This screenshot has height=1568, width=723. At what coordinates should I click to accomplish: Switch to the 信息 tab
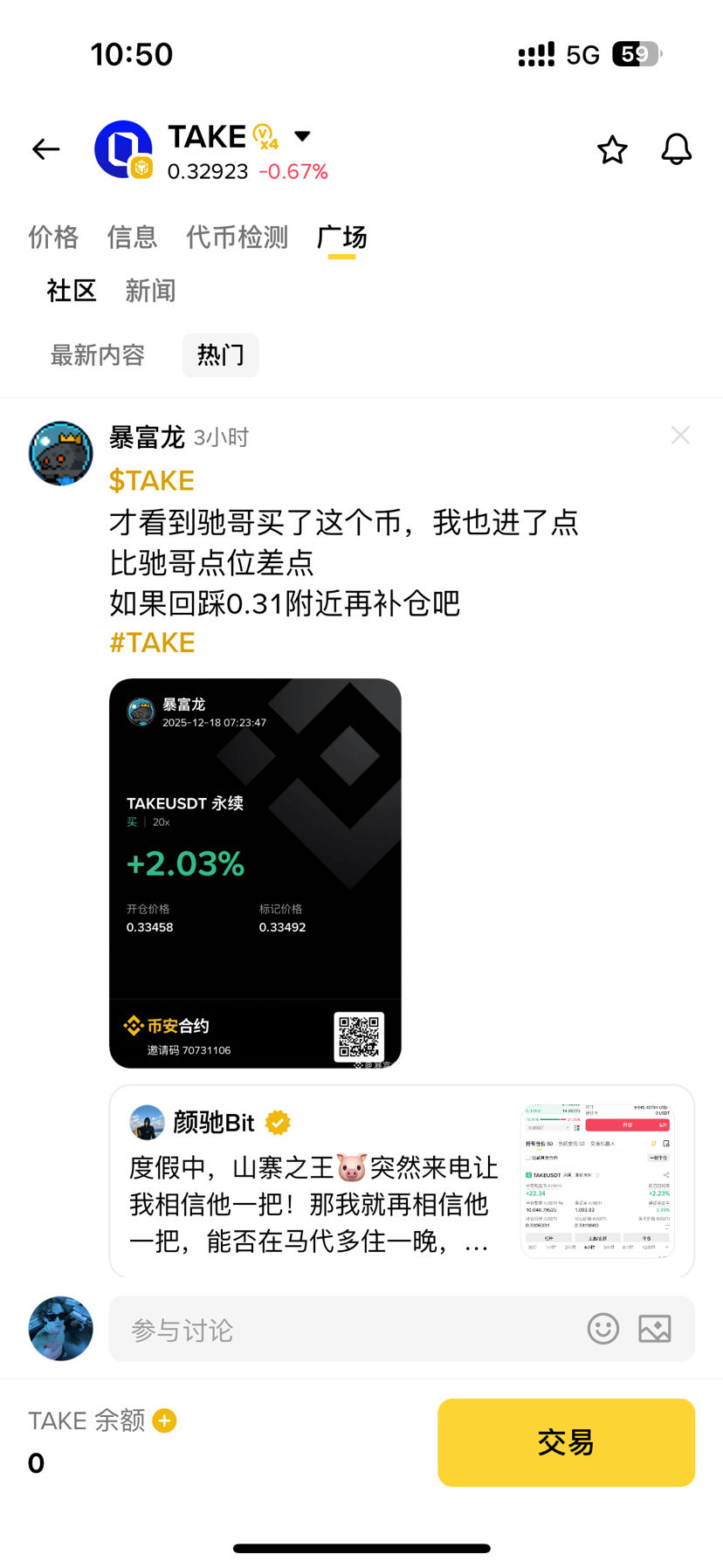click(132, 237)
